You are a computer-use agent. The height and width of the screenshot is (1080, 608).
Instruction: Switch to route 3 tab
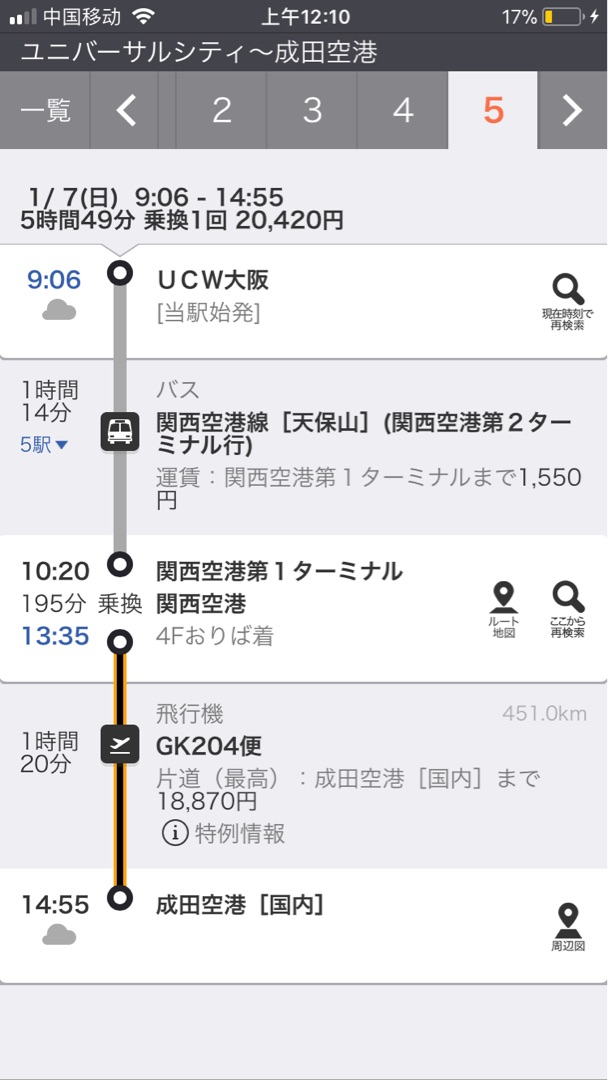312,110
